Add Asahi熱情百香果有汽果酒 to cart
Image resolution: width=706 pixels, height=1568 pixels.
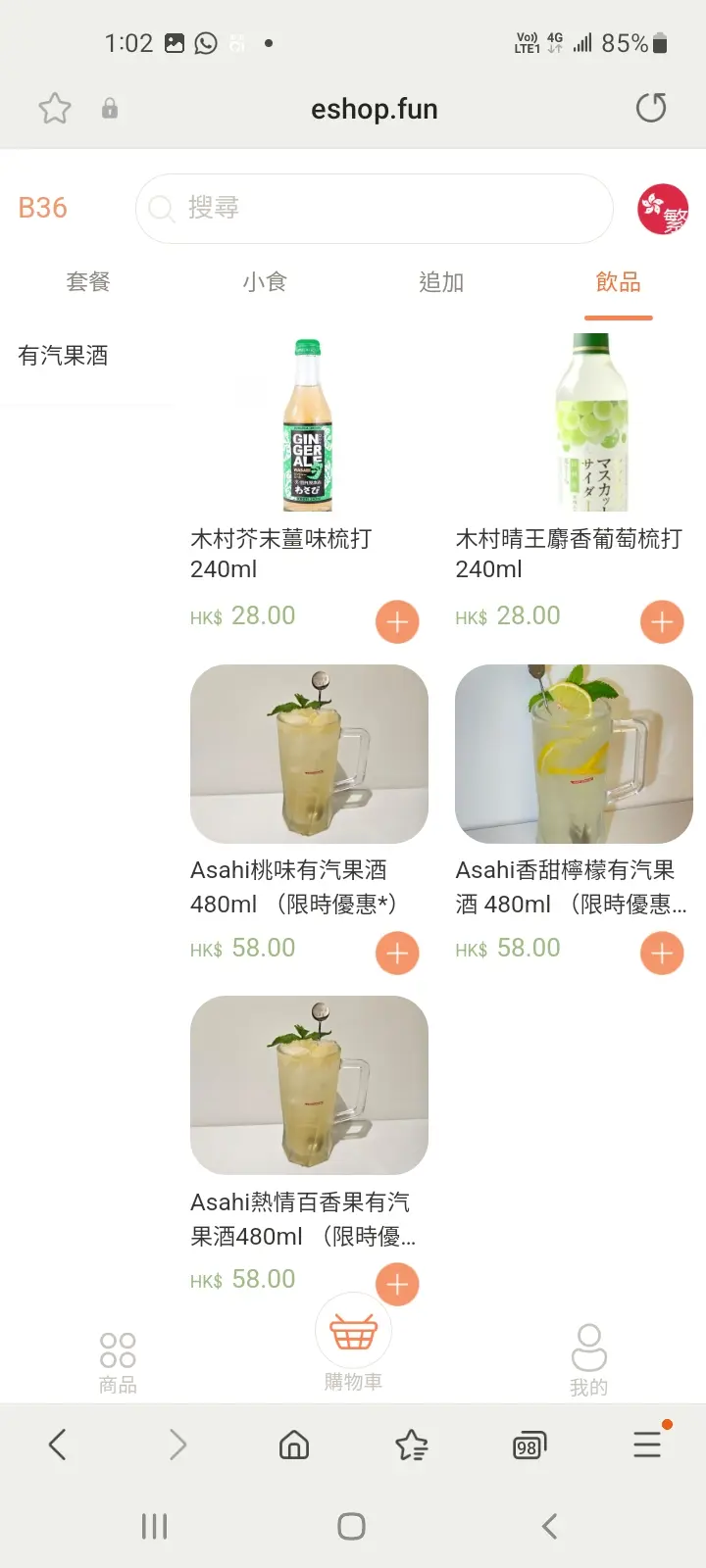point(397,1284)
